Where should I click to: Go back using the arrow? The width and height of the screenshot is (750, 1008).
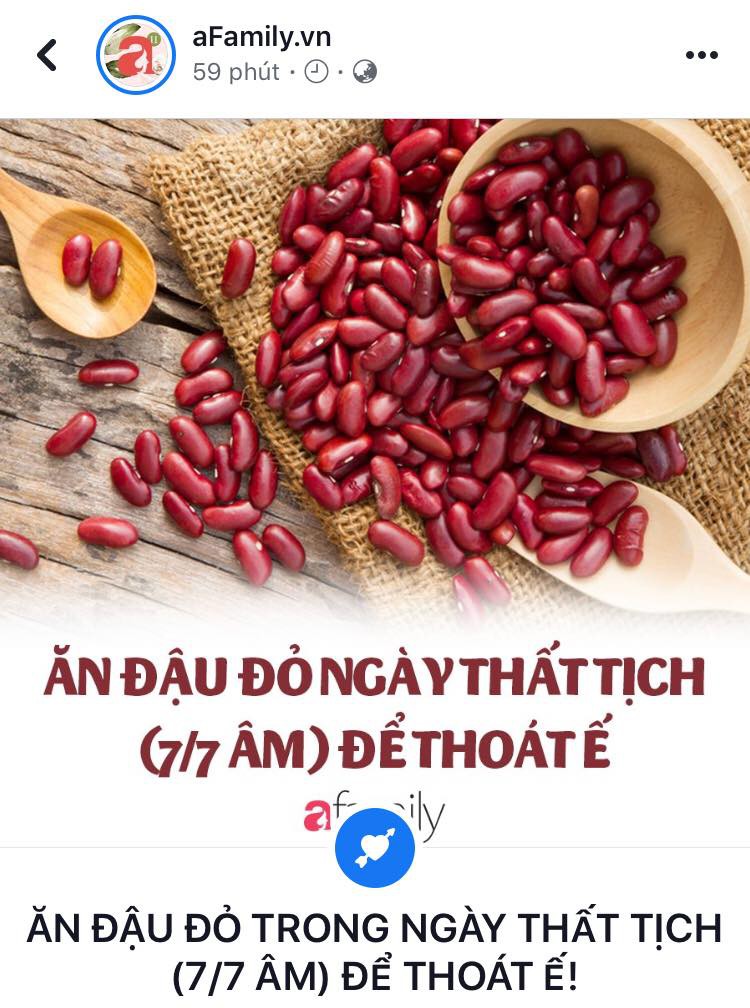[x=47, y=55]
